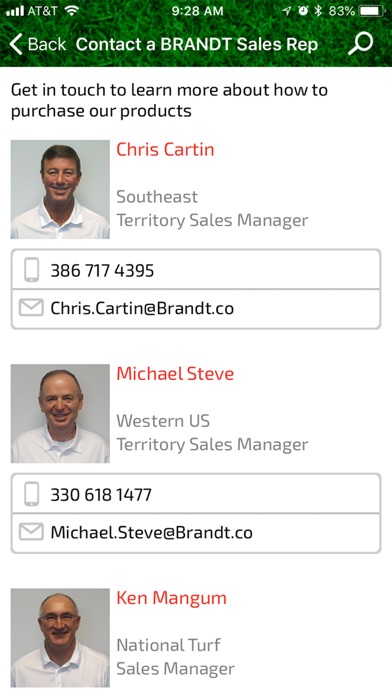Email Chris.Cartin@Brandt.co
392x696 pixels.
(x=196, y=309)
